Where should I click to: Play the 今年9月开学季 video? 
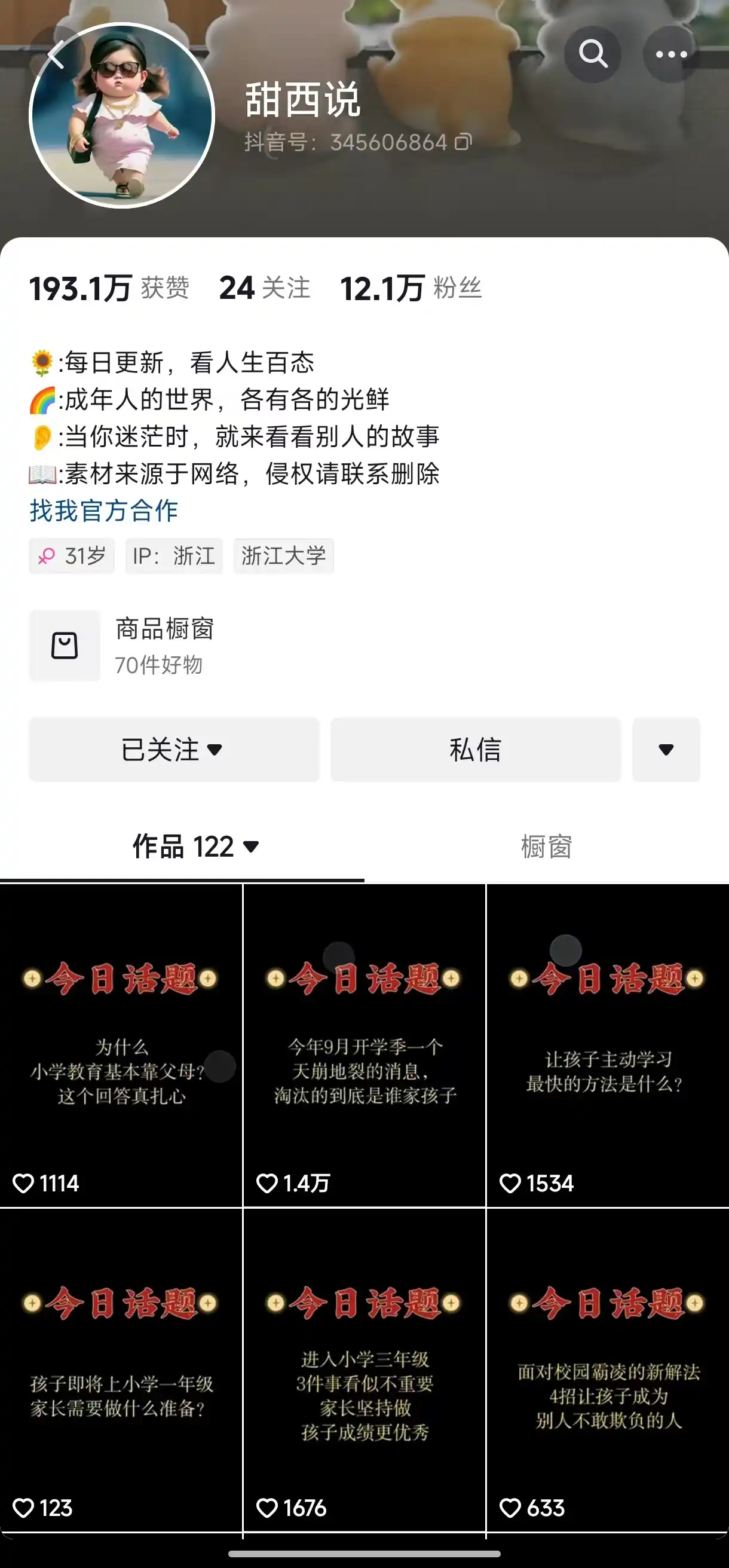[x=364, y=1044]
